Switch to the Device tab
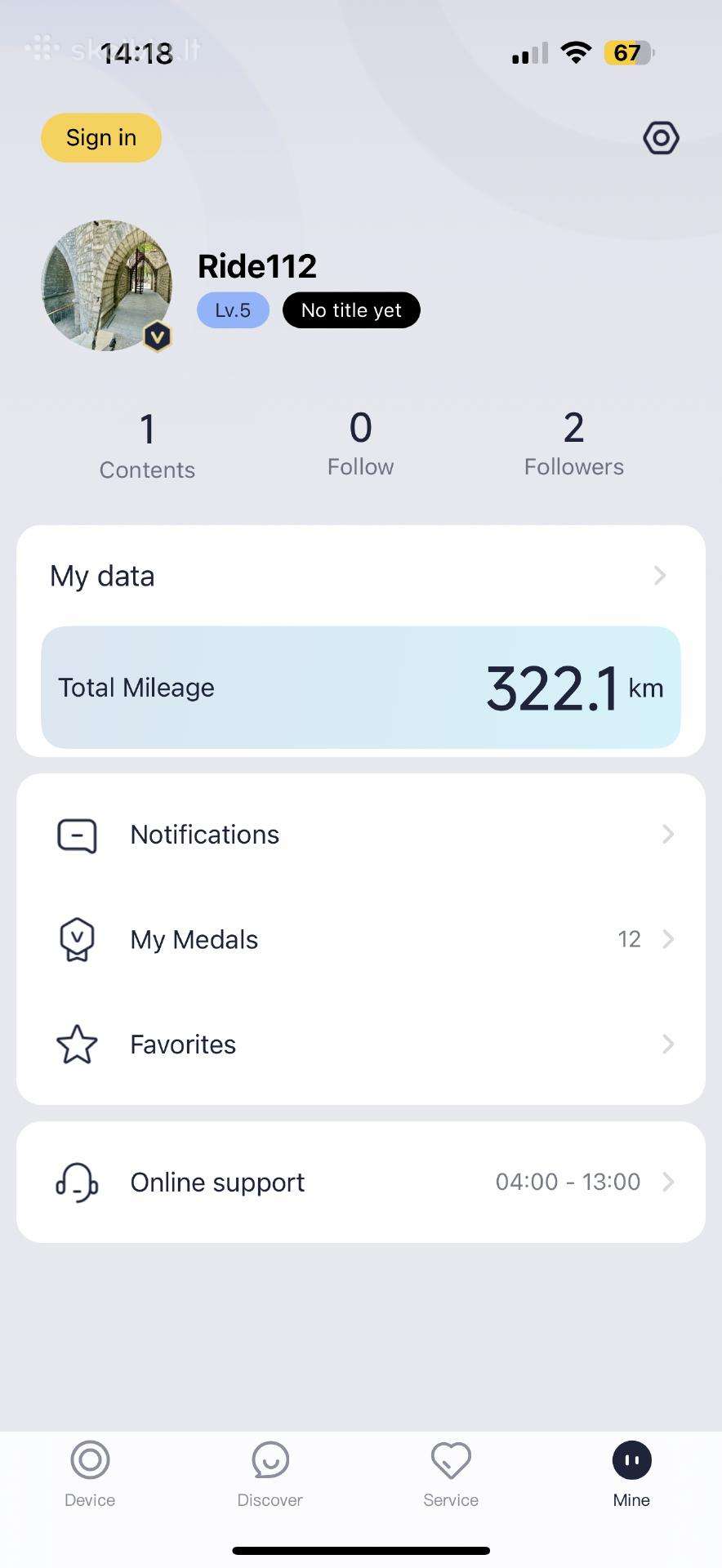The width and height of the screenshot is (722, 1568). pyautogui.click(x=90, y=1474)
